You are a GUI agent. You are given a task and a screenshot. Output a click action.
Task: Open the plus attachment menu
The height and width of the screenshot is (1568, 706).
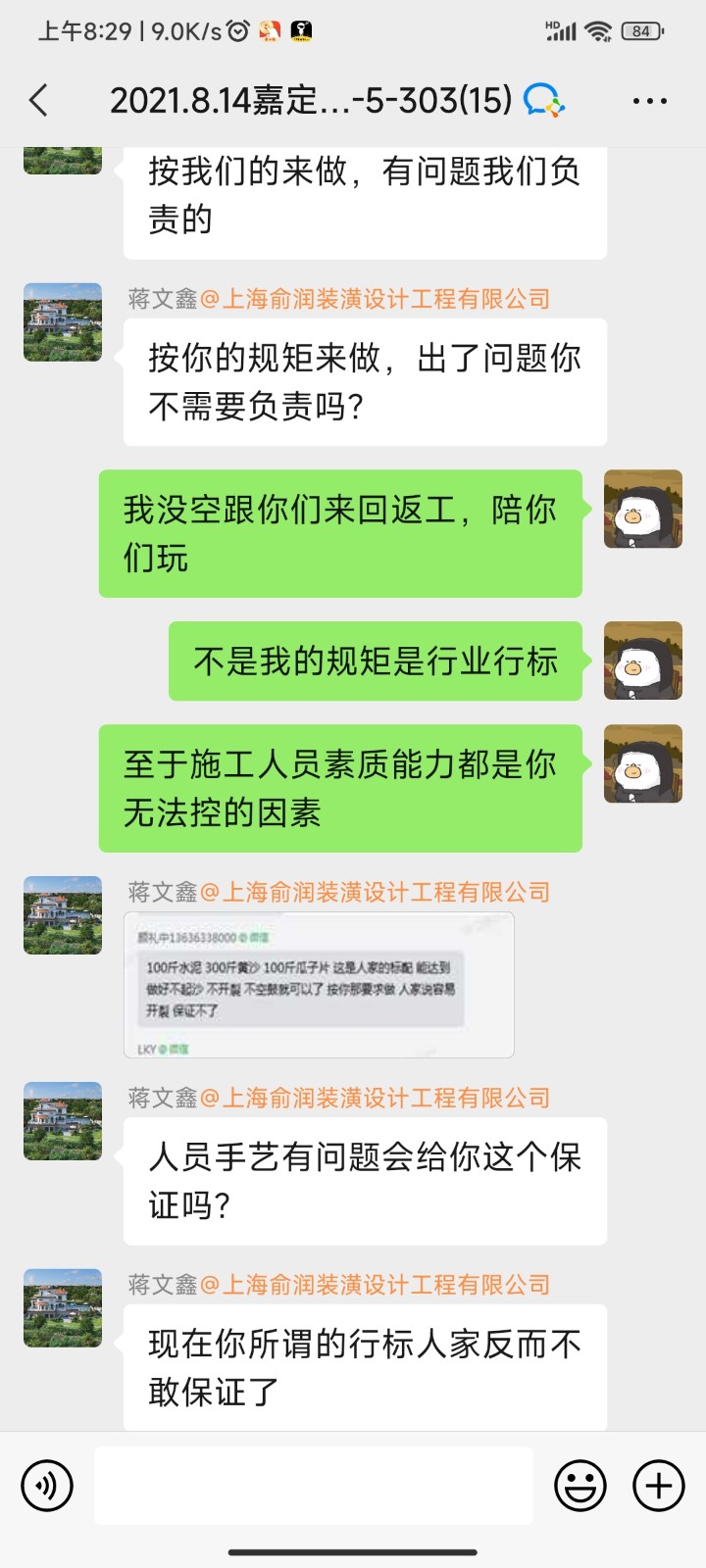click(659, 1486)
